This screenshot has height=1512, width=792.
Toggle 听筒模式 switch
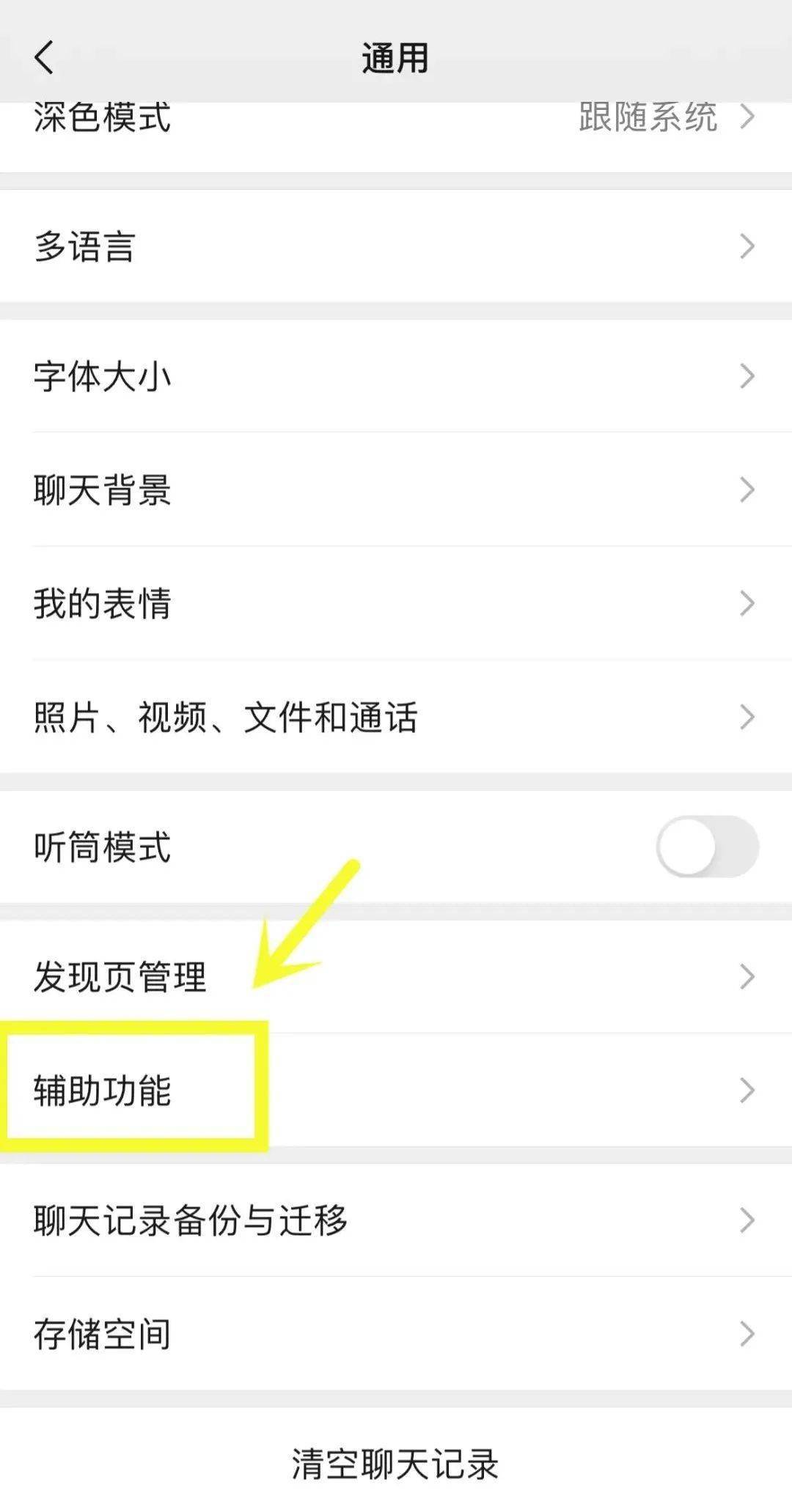707,847
